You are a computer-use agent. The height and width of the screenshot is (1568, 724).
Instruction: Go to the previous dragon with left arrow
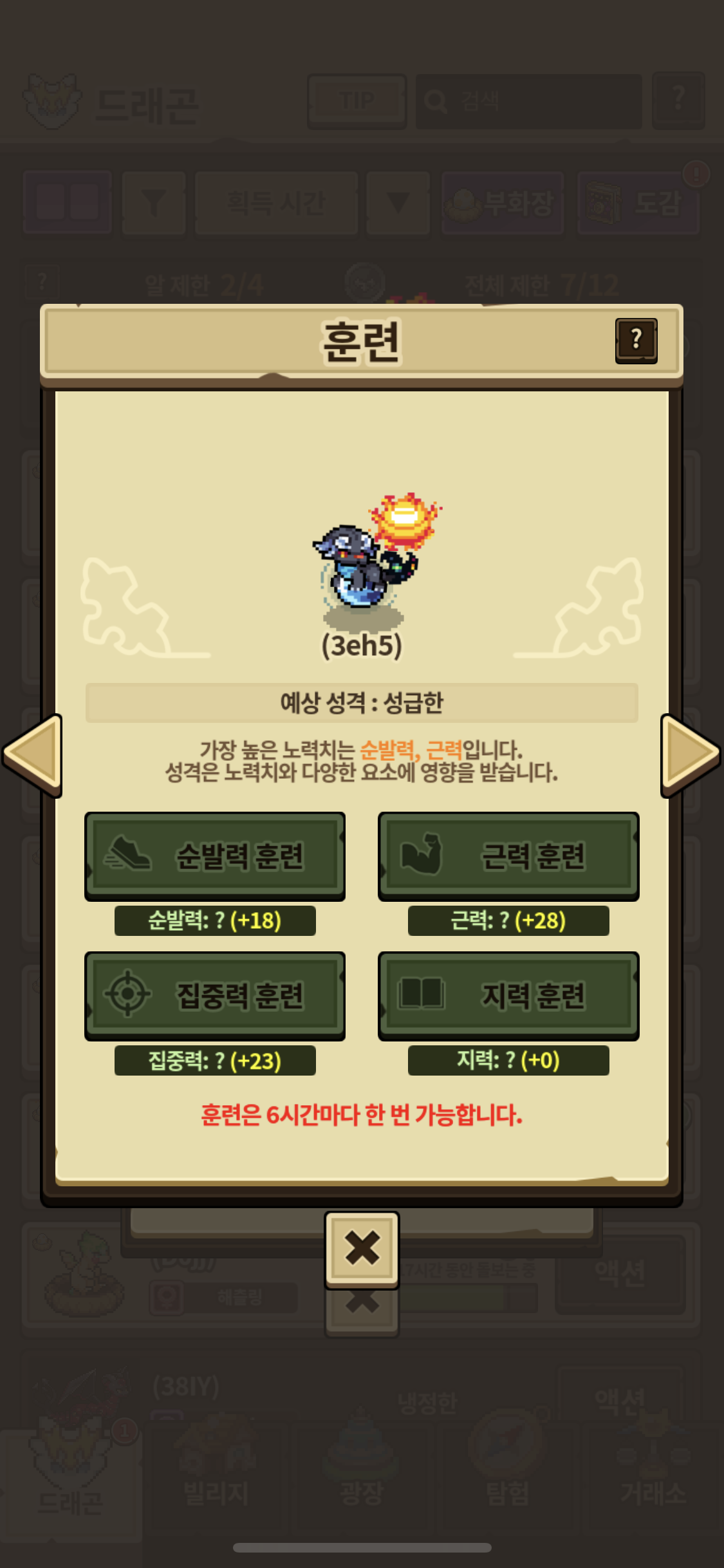(x=33, y=754)
